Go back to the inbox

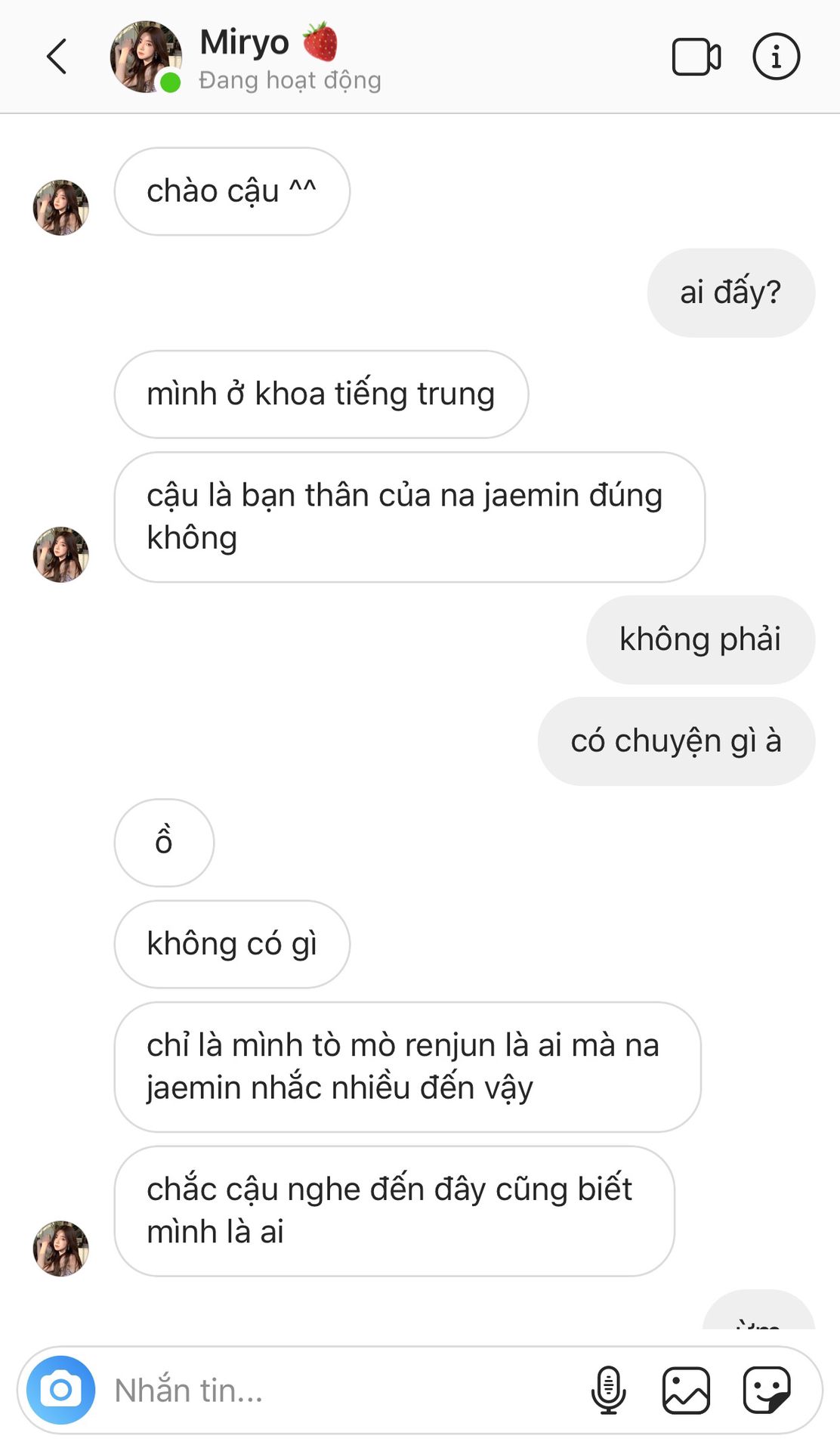pos(57,57)
